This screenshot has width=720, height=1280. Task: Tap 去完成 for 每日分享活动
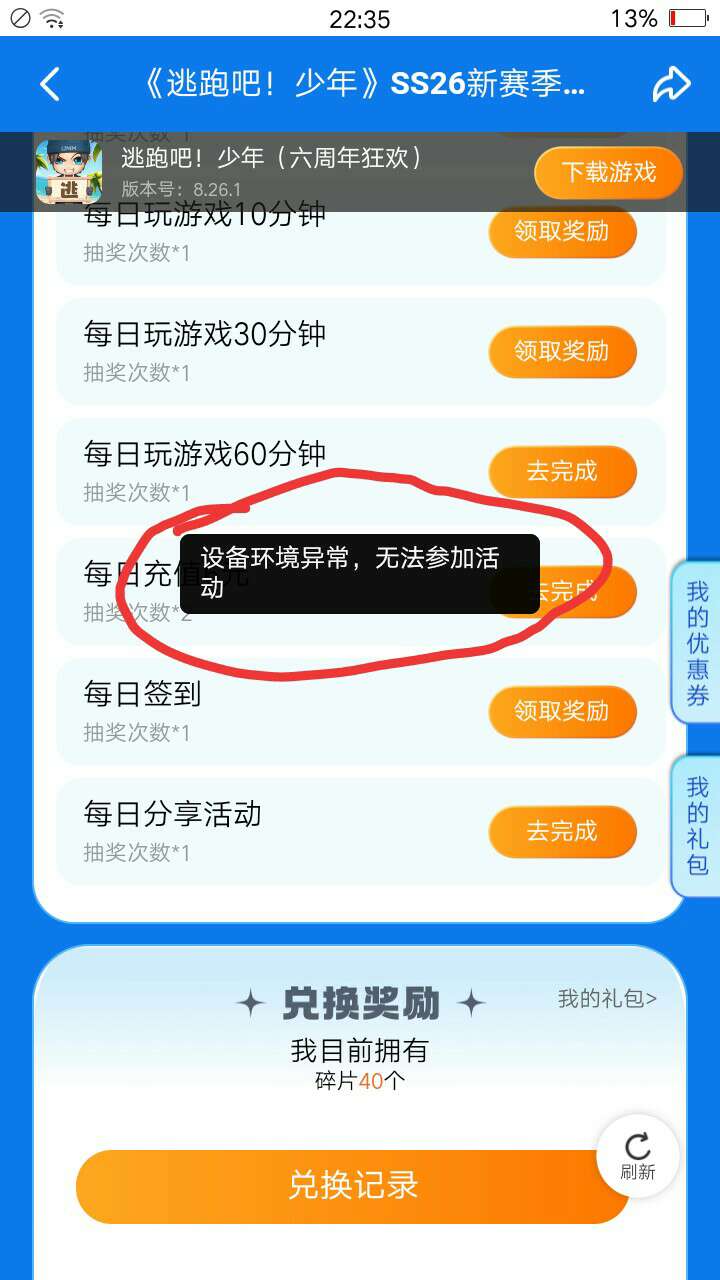[562, 831]
